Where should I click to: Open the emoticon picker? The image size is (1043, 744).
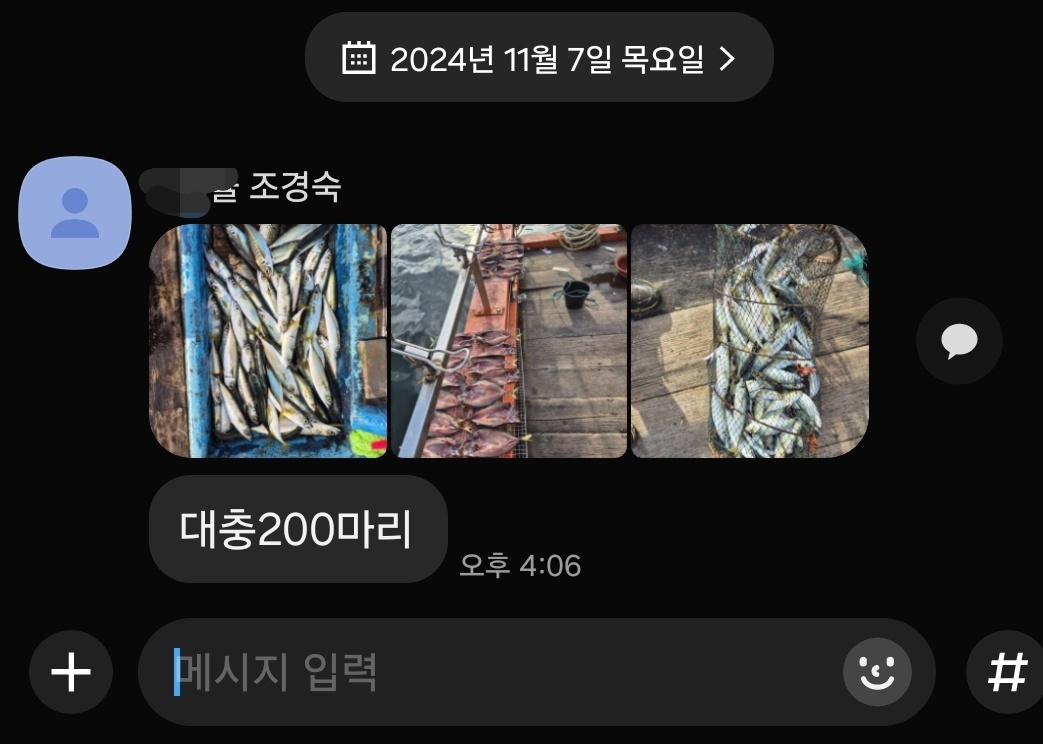pyautogui.click(x=877, y=672)
